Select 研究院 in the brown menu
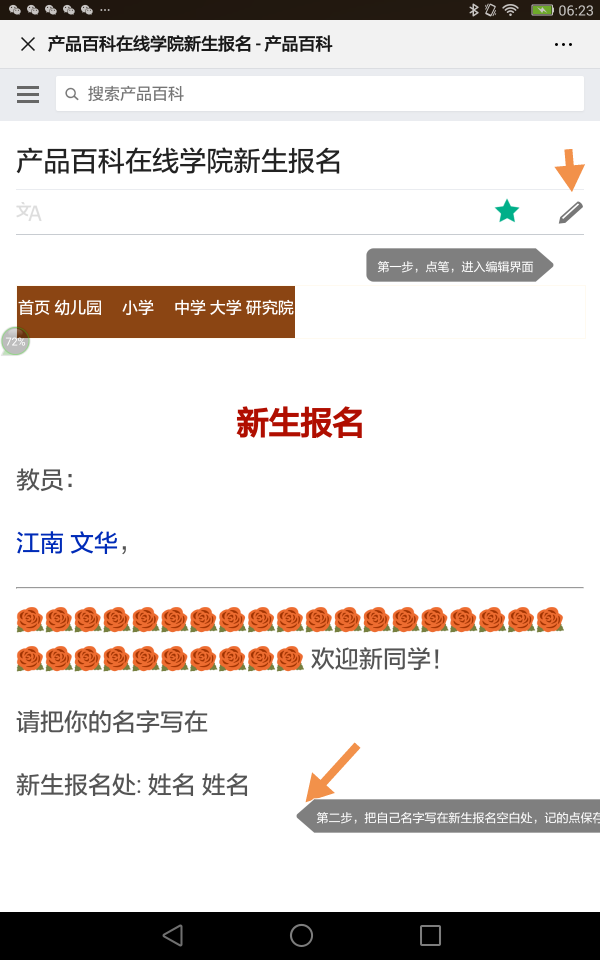600x960 pixels. tap(270, 308)
